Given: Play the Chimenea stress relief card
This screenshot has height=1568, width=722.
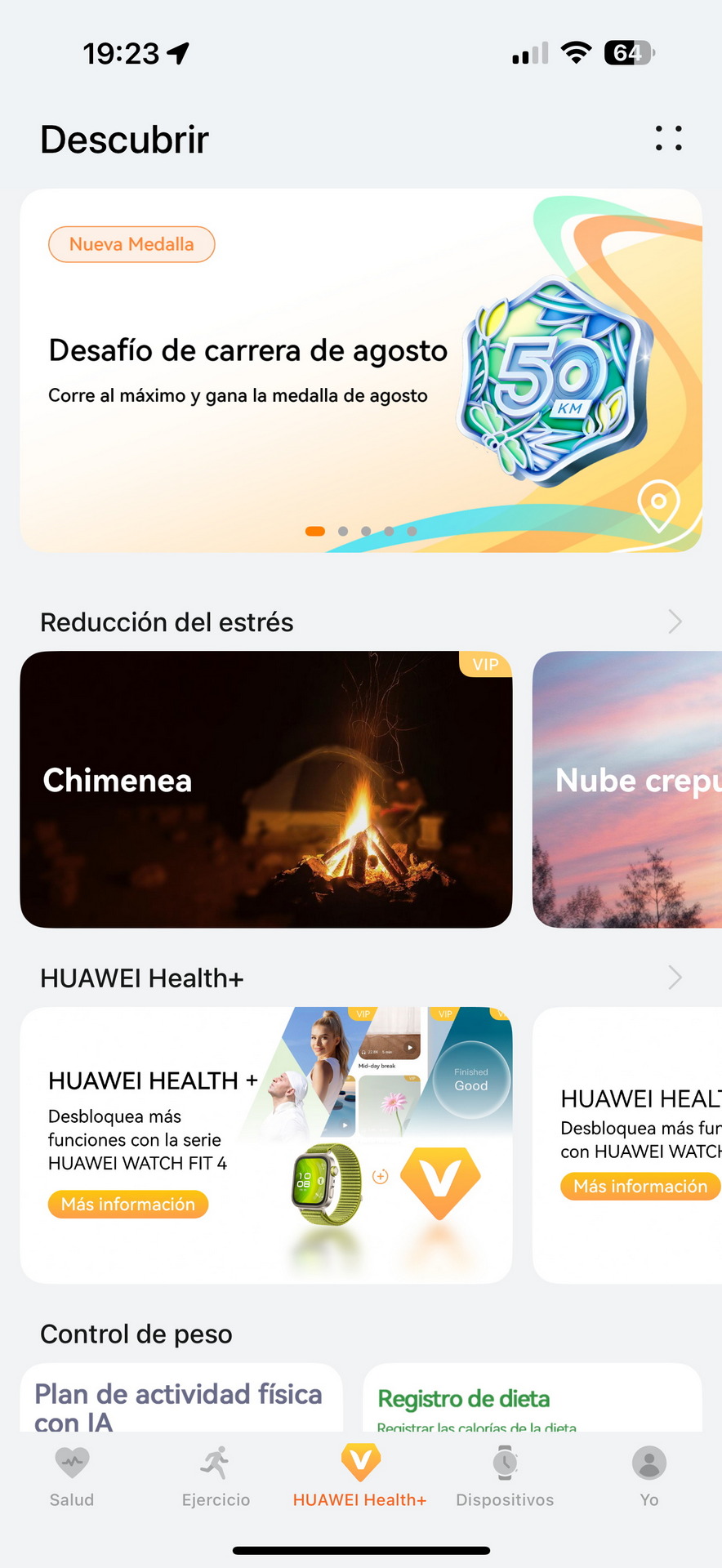Looking at the screenshot, I should click(x=266, y=789).
